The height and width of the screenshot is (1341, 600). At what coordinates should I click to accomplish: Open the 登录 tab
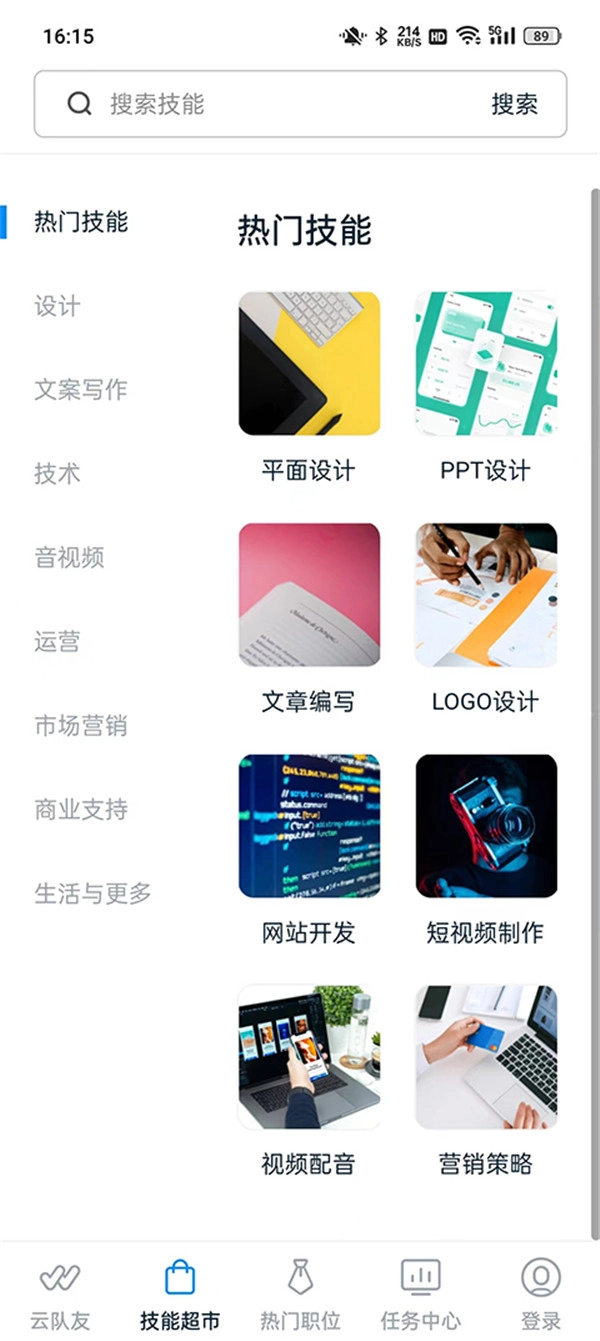(541, 1293)
